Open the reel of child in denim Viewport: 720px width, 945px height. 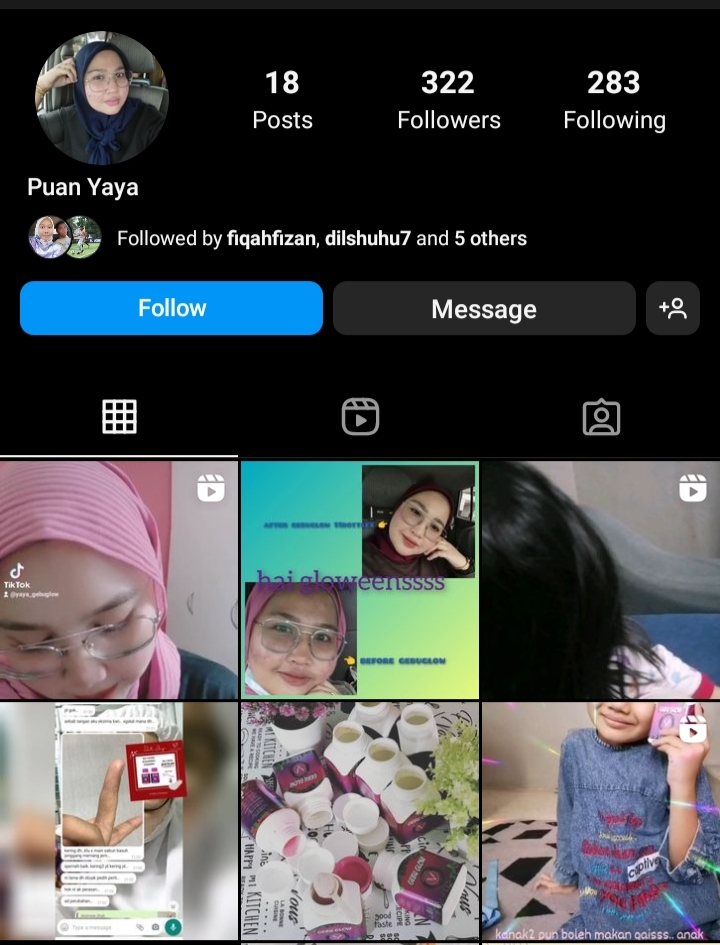click(600, 822)
